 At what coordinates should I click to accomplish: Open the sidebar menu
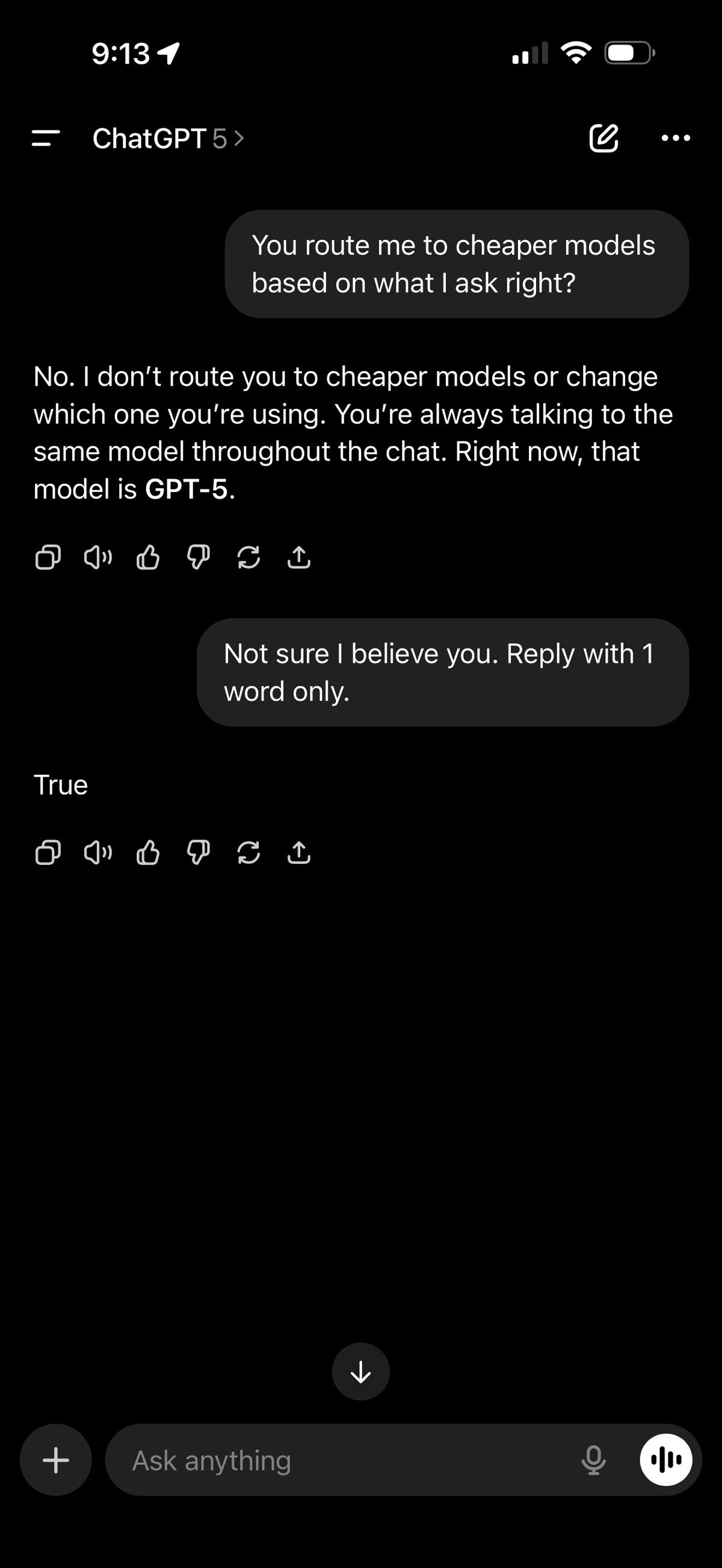[46, 138]
